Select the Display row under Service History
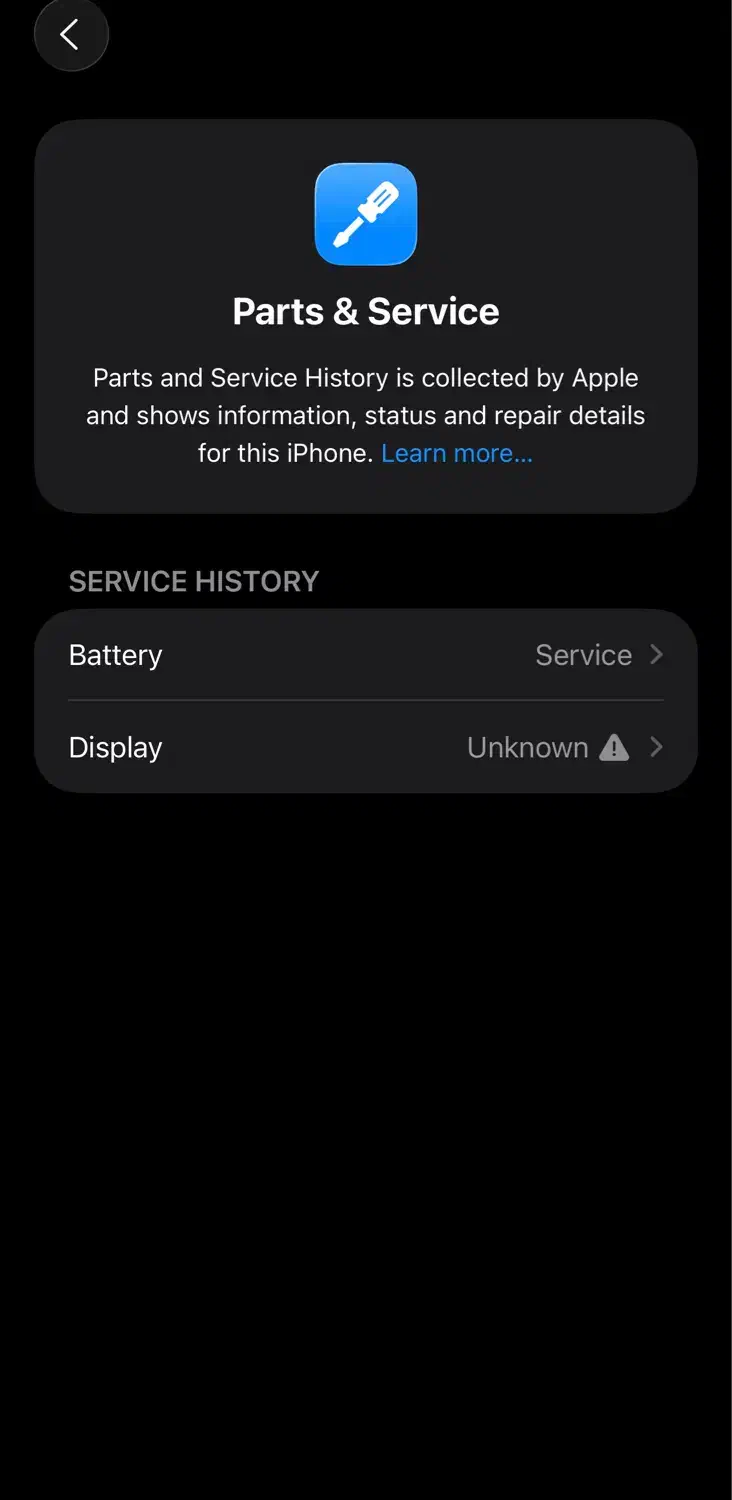This screenshot has width=732, height=1500. [x=366, y=746]
